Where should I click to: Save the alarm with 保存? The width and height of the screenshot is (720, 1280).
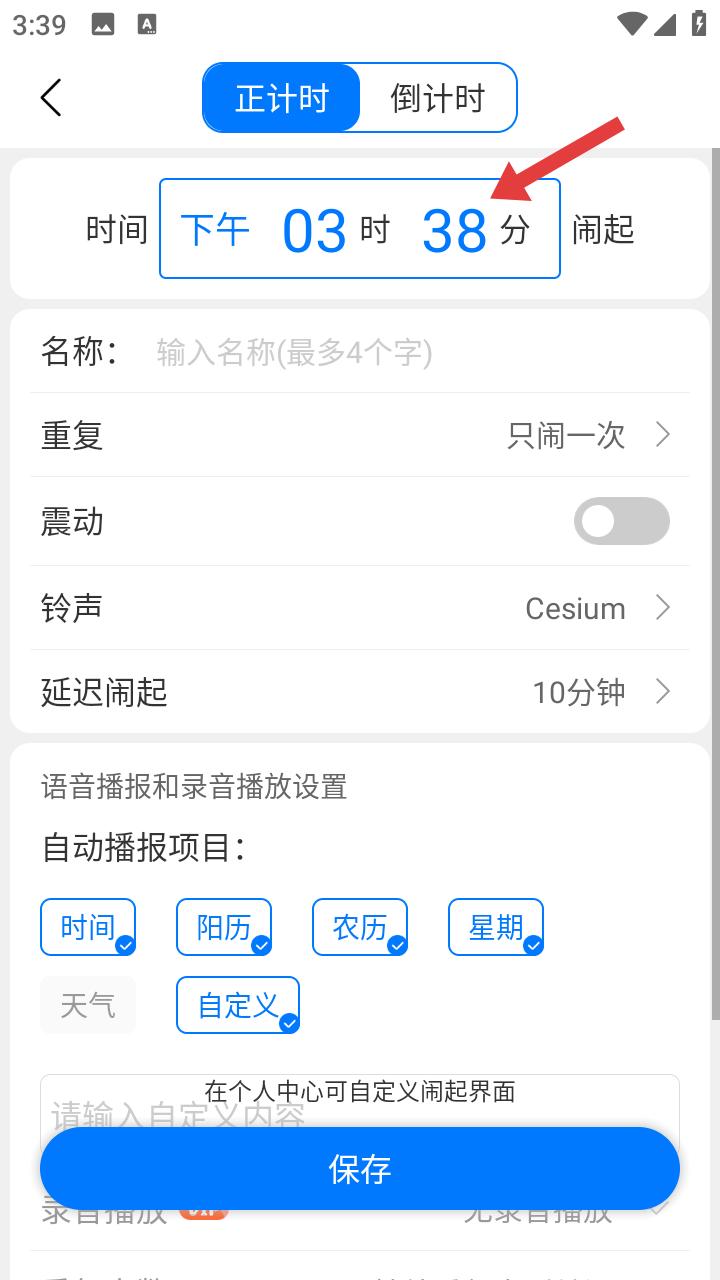point(360,1168)
